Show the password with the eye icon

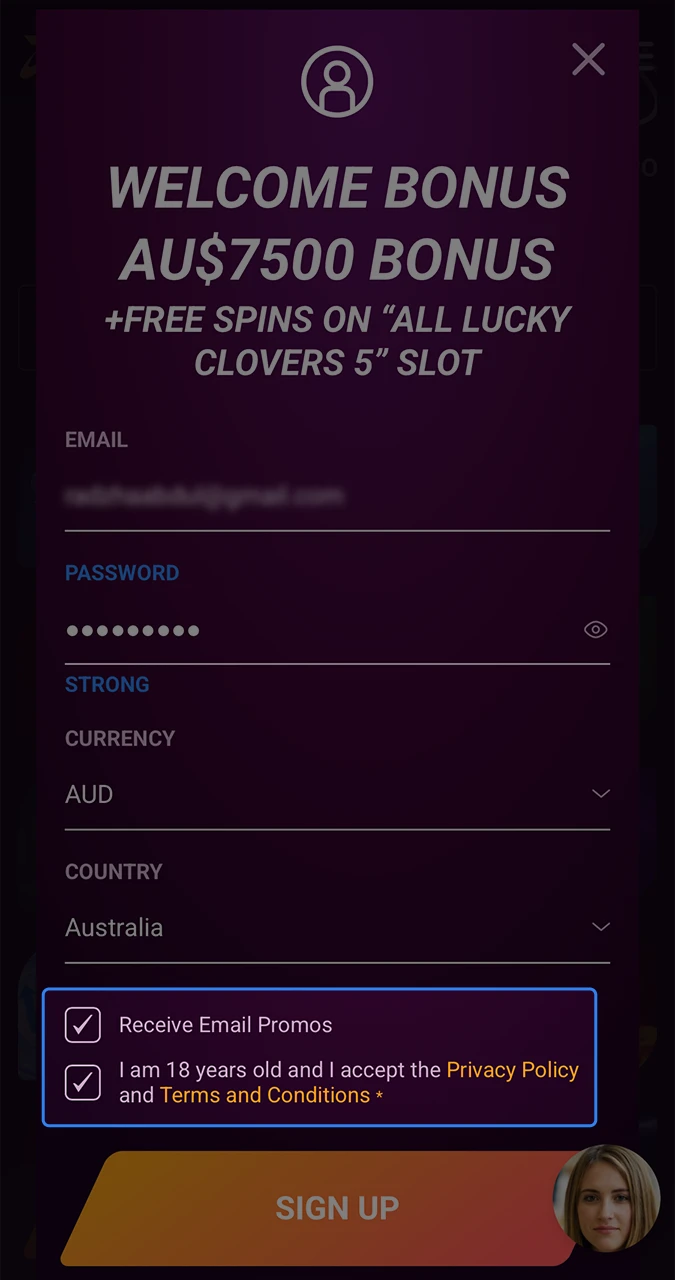(x=596, y=630)
